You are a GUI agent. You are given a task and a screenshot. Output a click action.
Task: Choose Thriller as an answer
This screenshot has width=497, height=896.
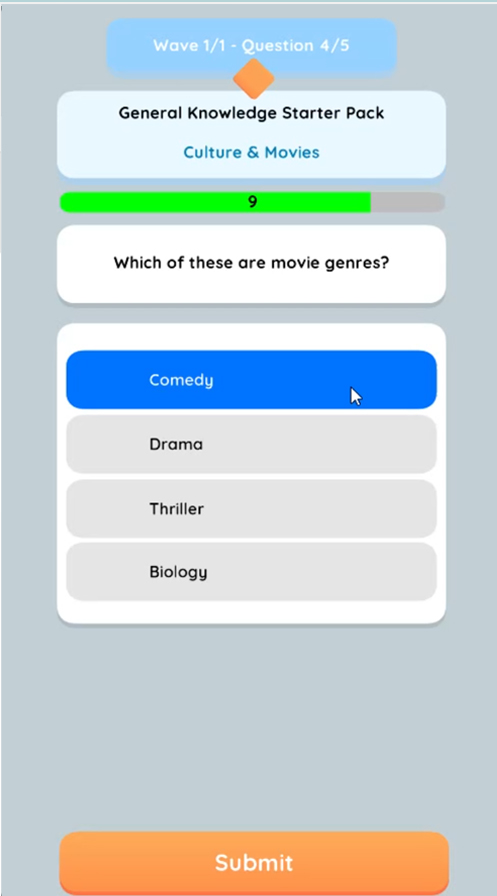coord(251,509)
